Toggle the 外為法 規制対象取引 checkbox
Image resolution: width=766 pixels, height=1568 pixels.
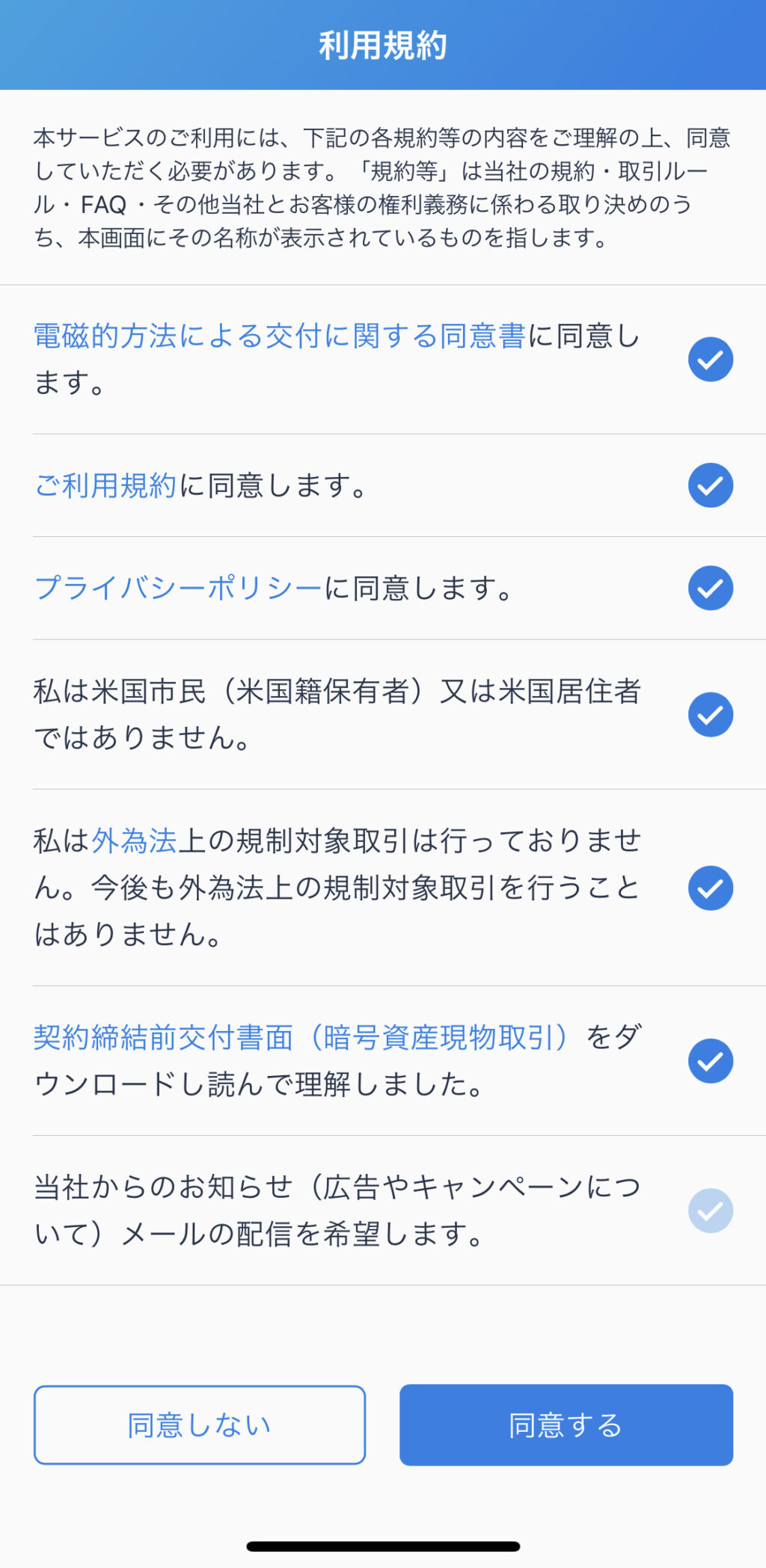tap(711, 888)
